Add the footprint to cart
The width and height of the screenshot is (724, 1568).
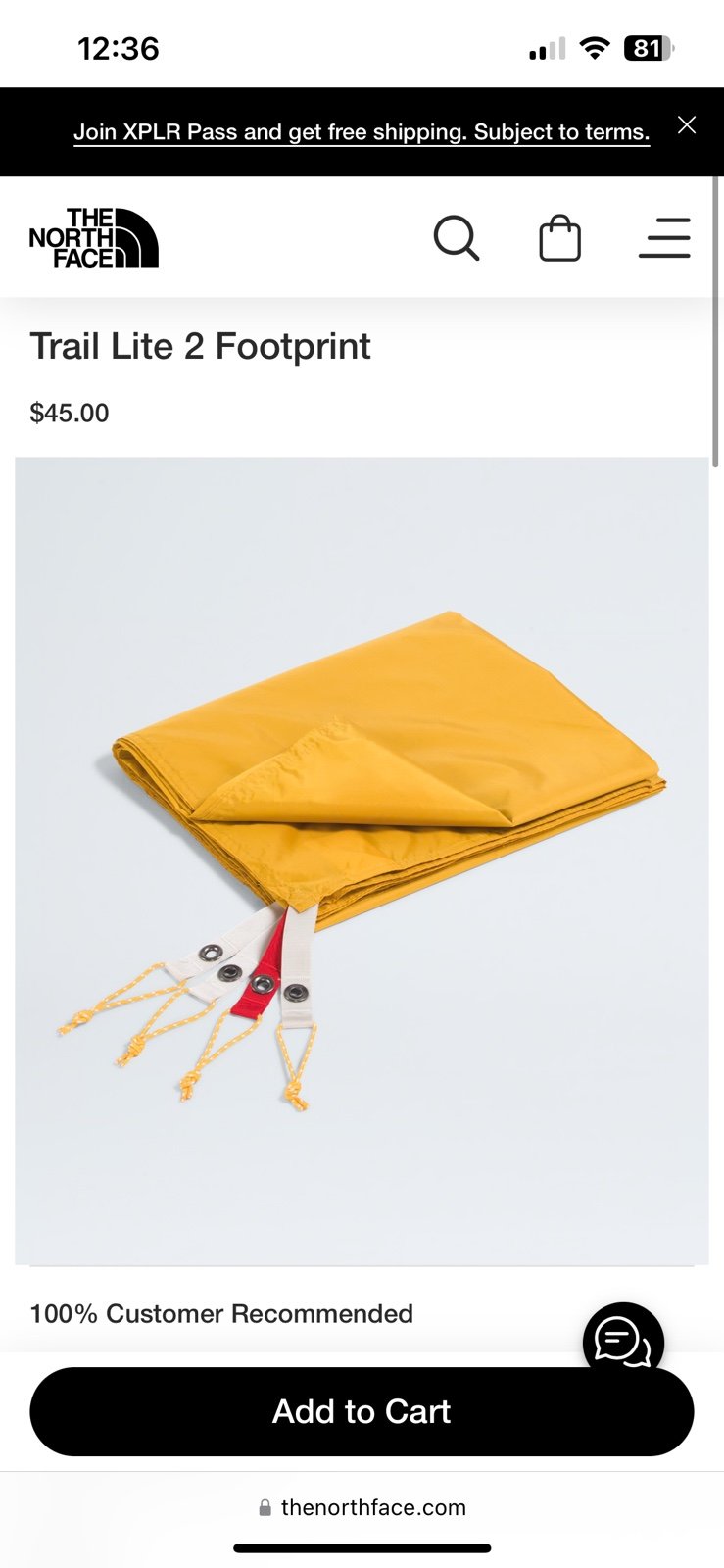(362, 1411)
